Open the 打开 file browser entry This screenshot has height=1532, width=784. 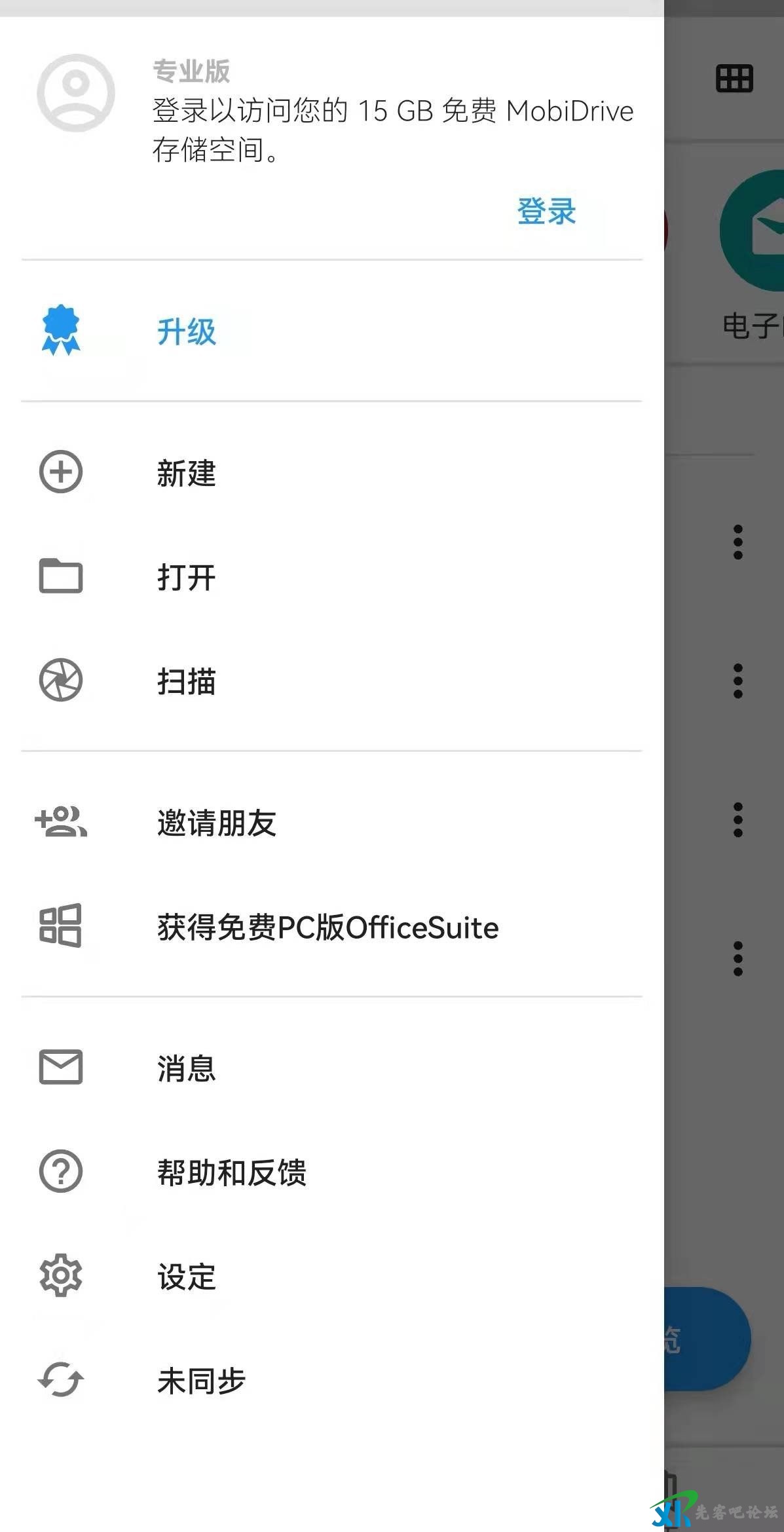[187, 577]
